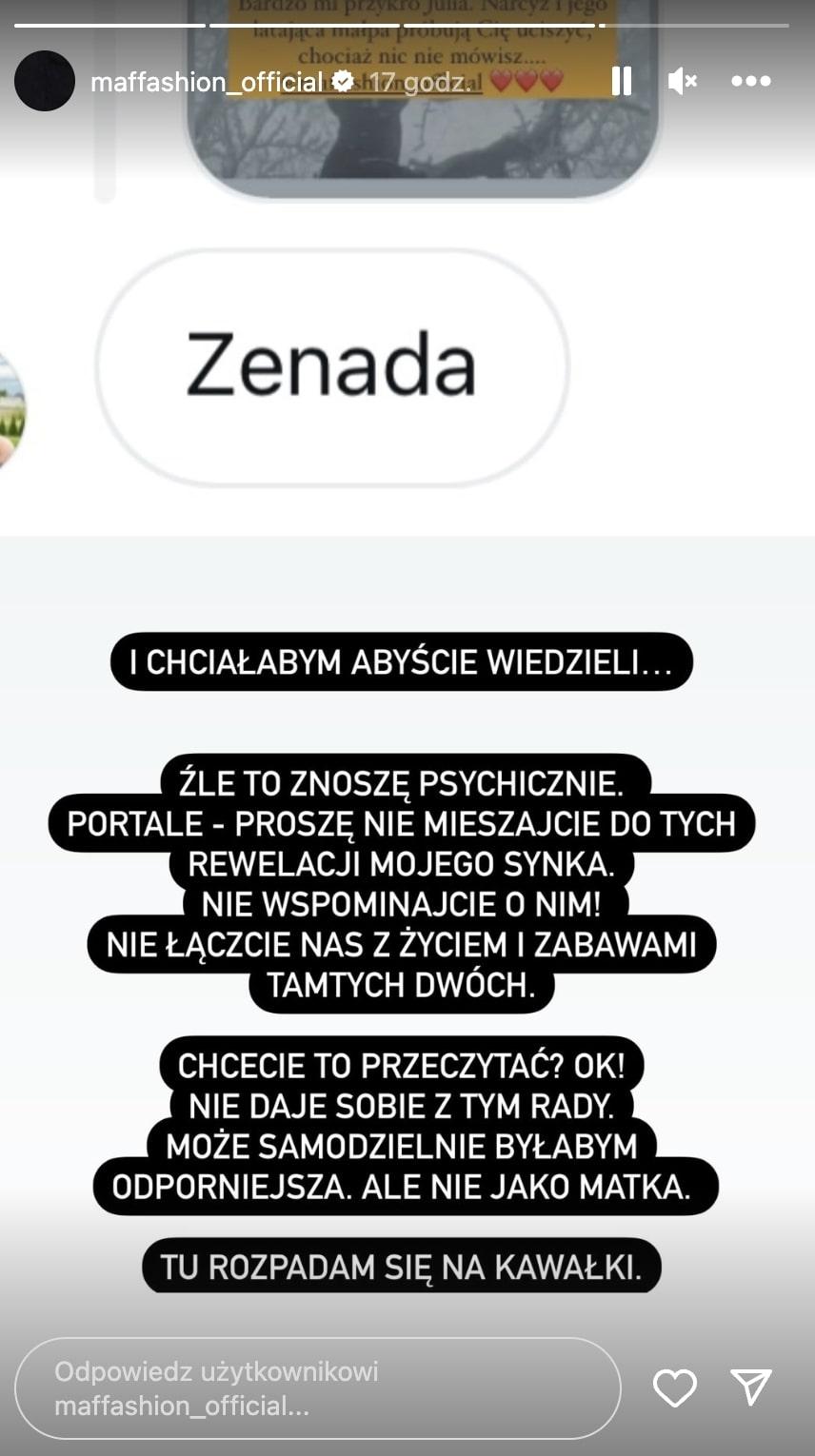The width and height of the screenshot is (815, 1456).
Task: Tap the maffashion_official profile avatar
Action: click(45, 81)
